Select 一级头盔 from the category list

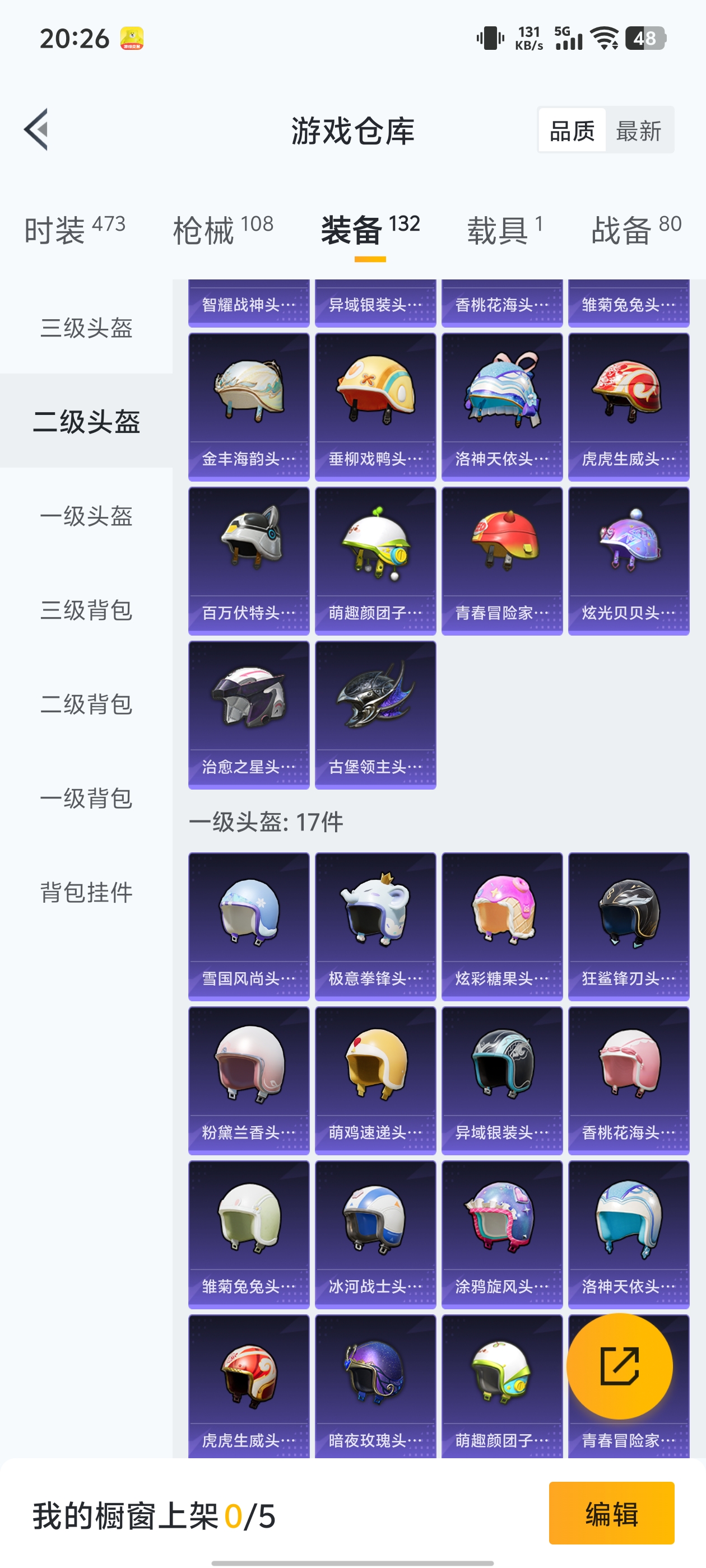click(85, 517)
